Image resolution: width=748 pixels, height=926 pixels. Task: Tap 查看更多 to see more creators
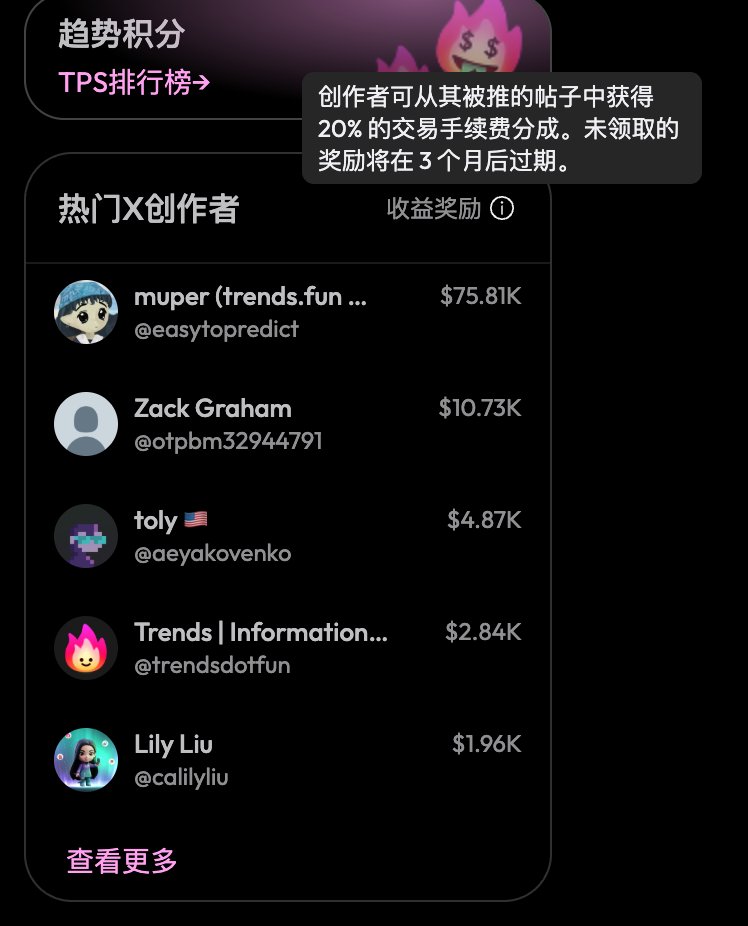pyautogui.click(x=122, y=860)
